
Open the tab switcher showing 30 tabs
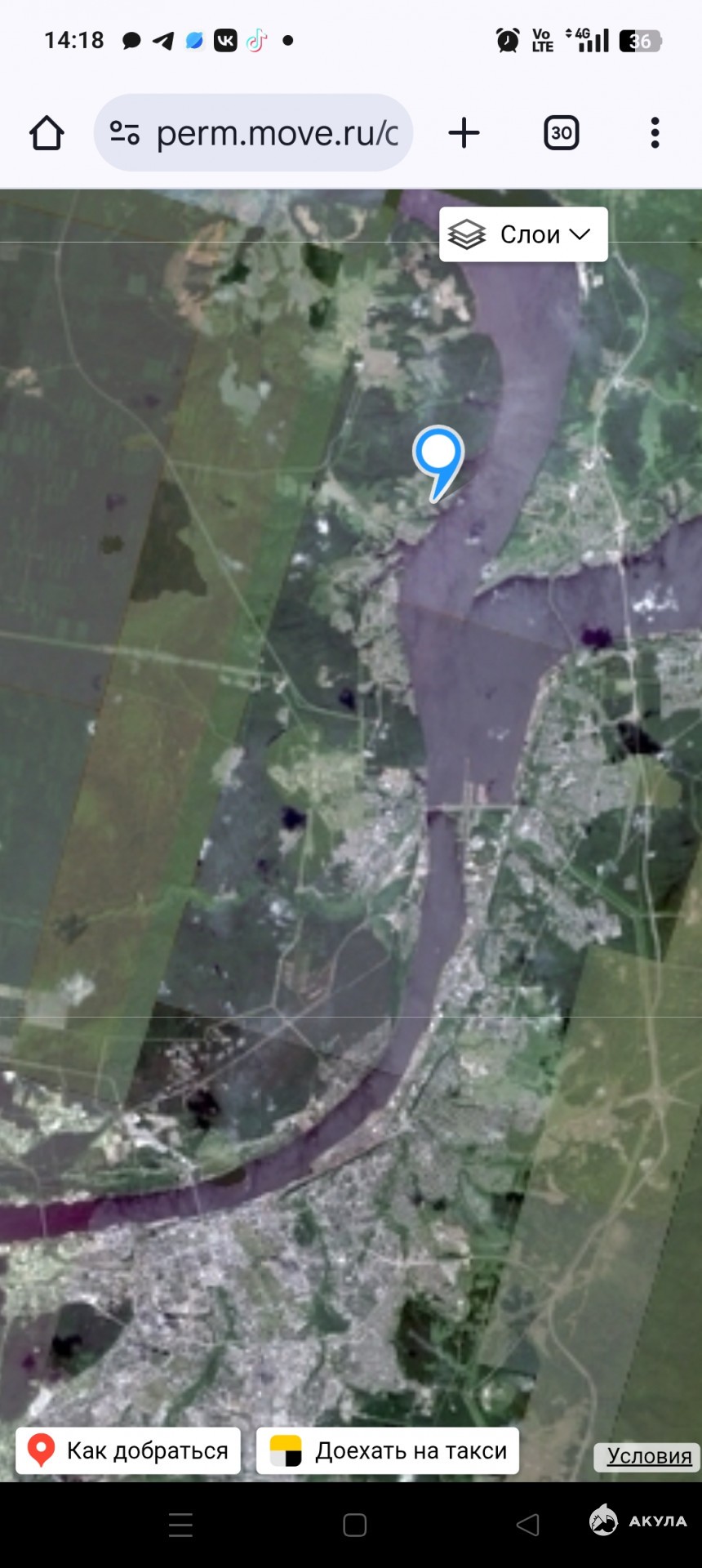(562, 133)
